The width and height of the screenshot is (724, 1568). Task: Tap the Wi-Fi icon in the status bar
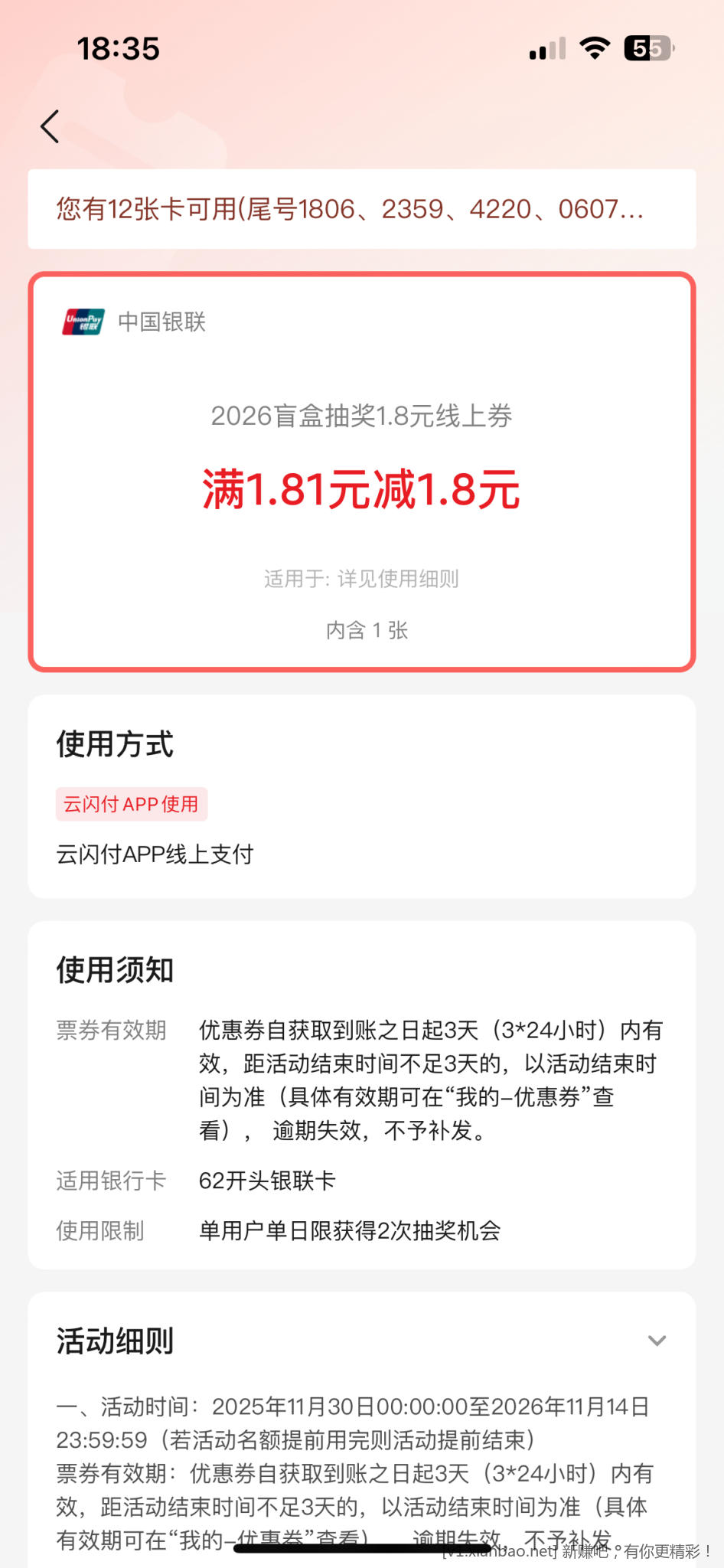[595, 47]
